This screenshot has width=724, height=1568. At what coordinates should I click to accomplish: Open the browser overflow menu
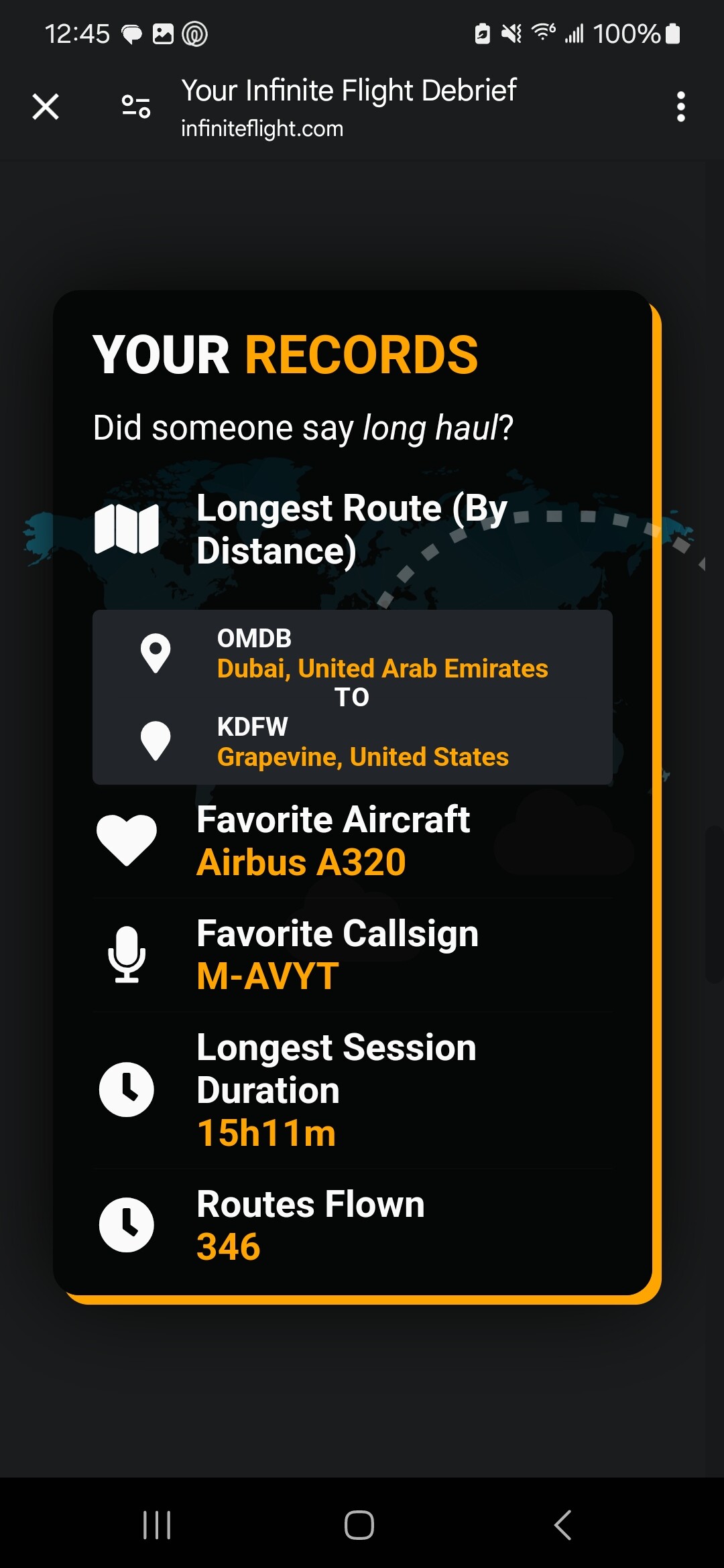pyautogui.click(x=680, y=107)
